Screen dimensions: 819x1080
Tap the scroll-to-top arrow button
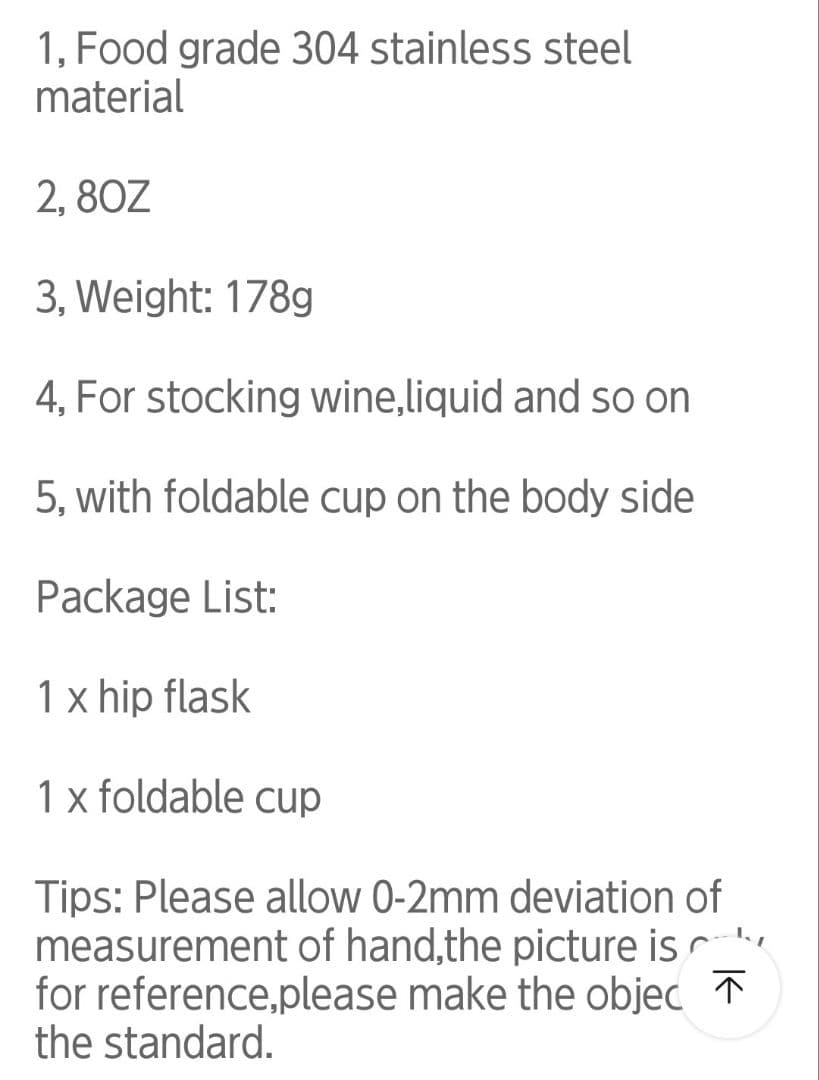[x=731, y=988]
